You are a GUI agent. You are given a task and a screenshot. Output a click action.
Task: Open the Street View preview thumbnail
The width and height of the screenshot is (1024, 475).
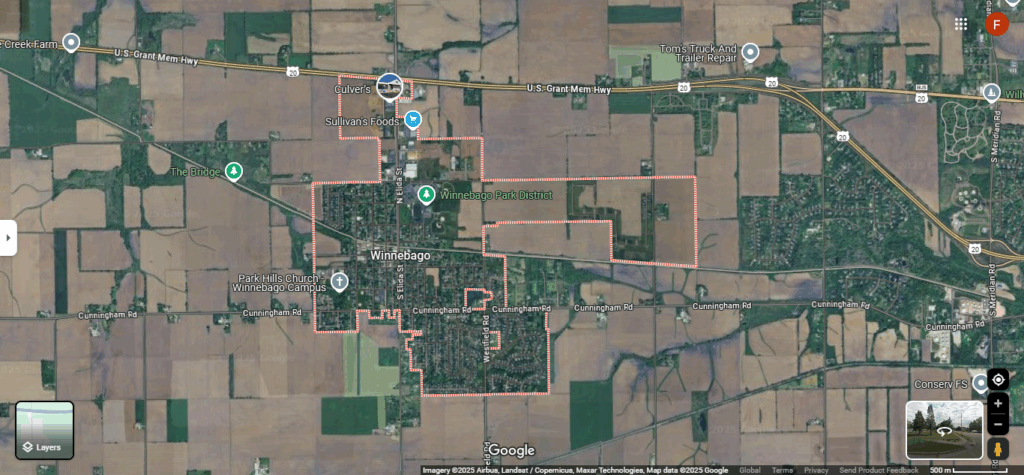pyautogui.click(x=944, y=430)
